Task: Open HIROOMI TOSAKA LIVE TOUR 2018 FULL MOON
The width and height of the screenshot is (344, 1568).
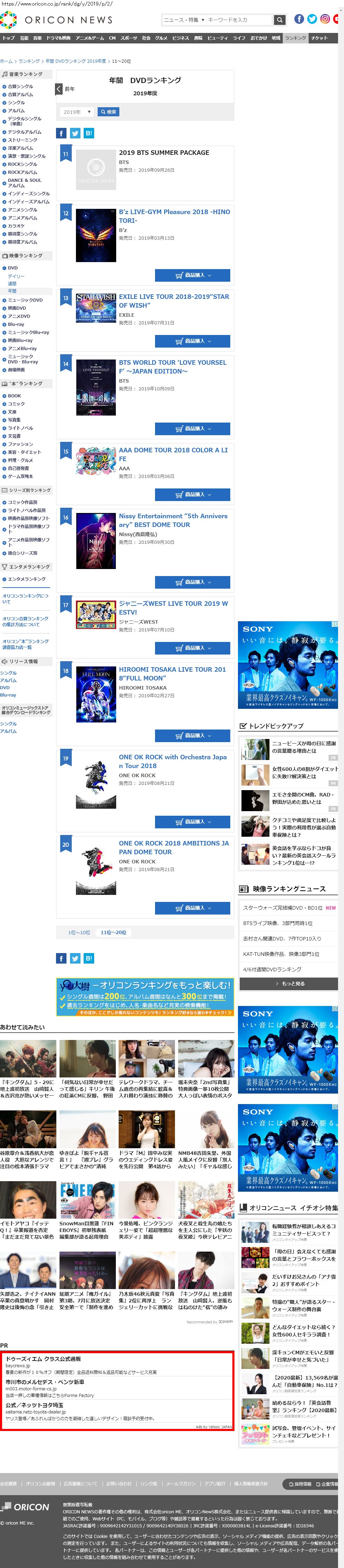Action: coord(172,673)
